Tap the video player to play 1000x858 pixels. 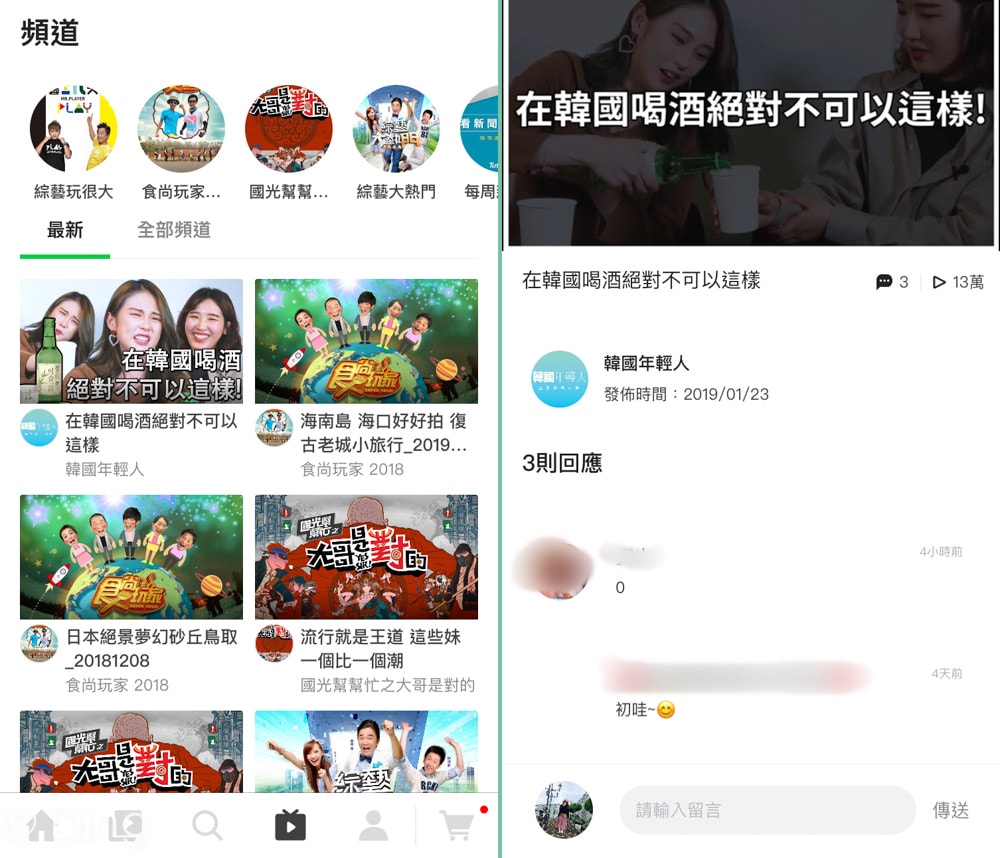click(x=752, y=123)
